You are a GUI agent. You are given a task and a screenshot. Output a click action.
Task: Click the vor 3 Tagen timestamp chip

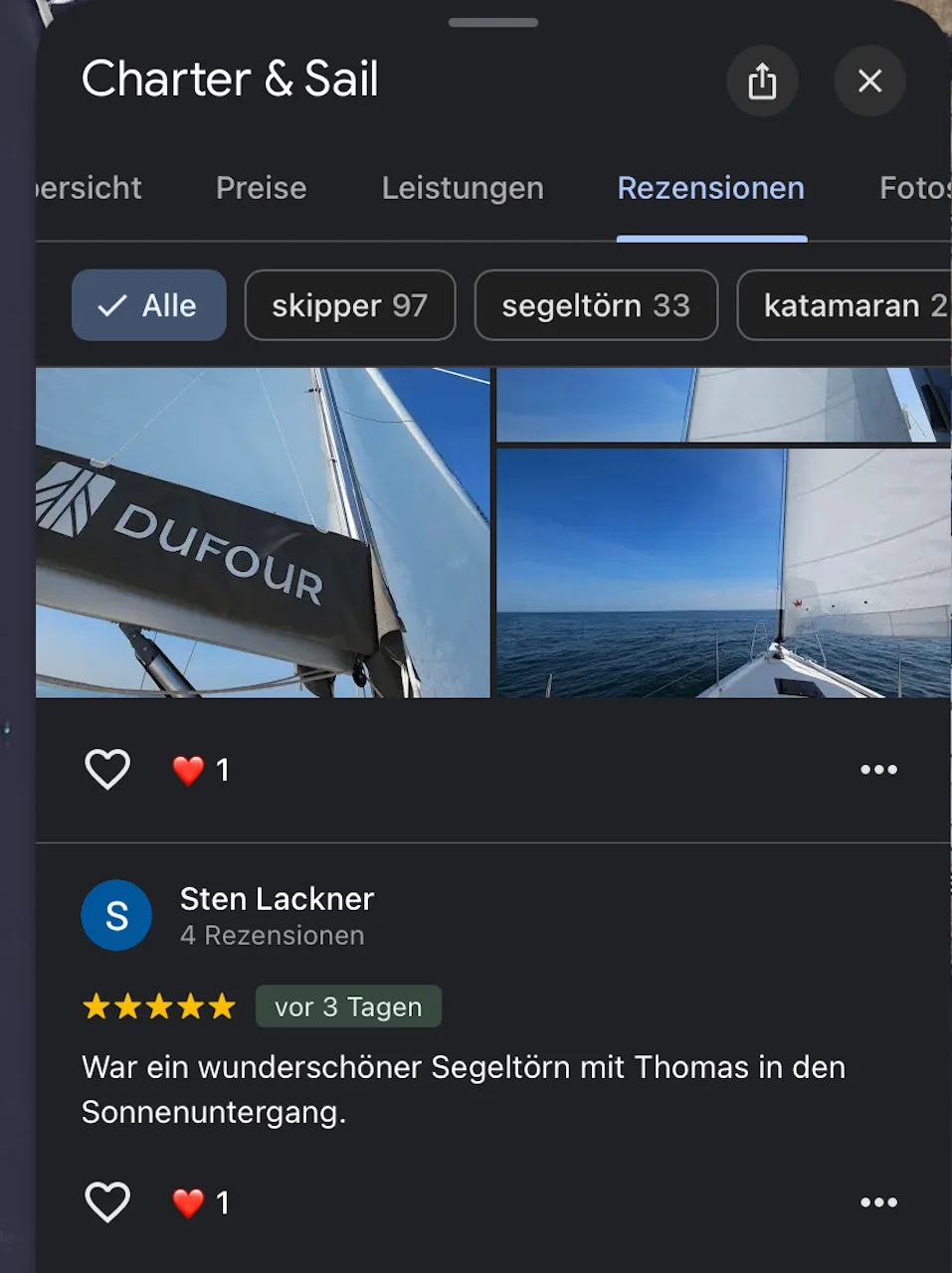click(348, 1006)
